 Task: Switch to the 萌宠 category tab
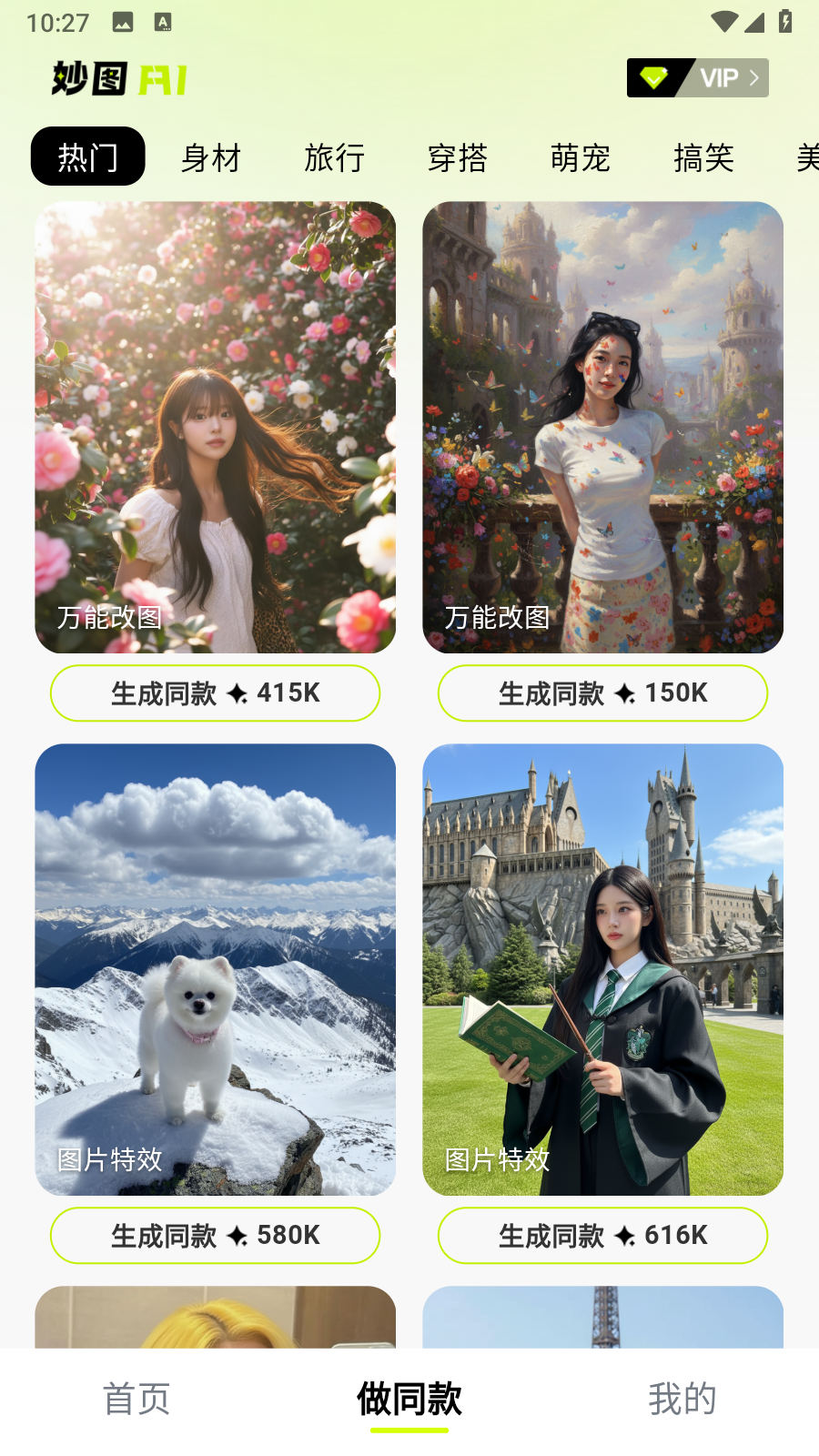(x=581, y=157)
